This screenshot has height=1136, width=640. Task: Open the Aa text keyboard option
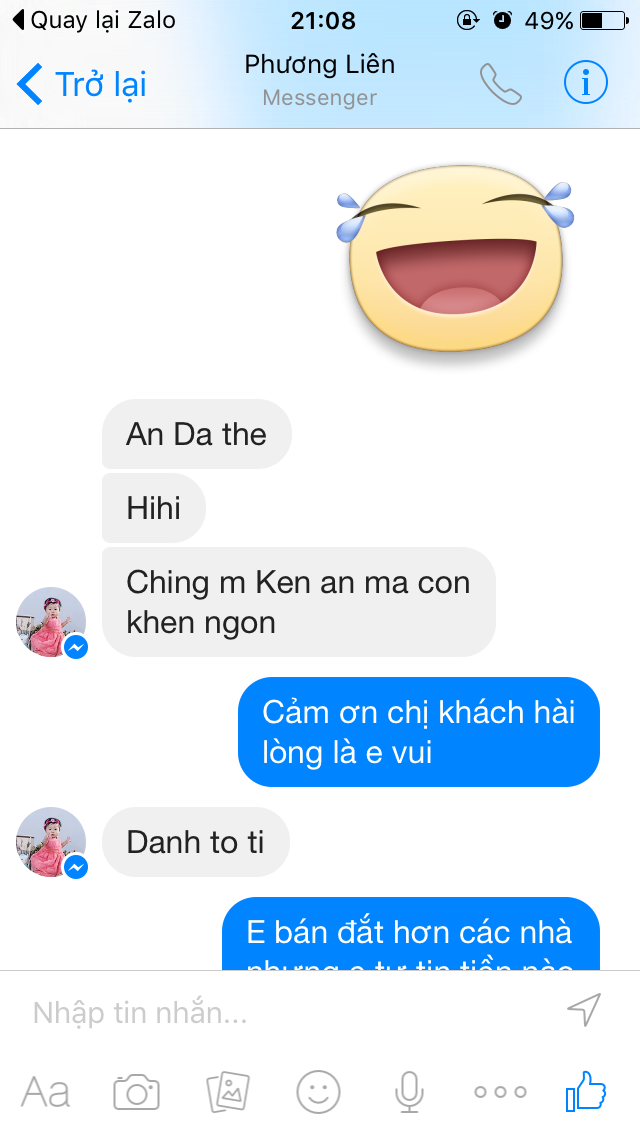click(46, 1092)
